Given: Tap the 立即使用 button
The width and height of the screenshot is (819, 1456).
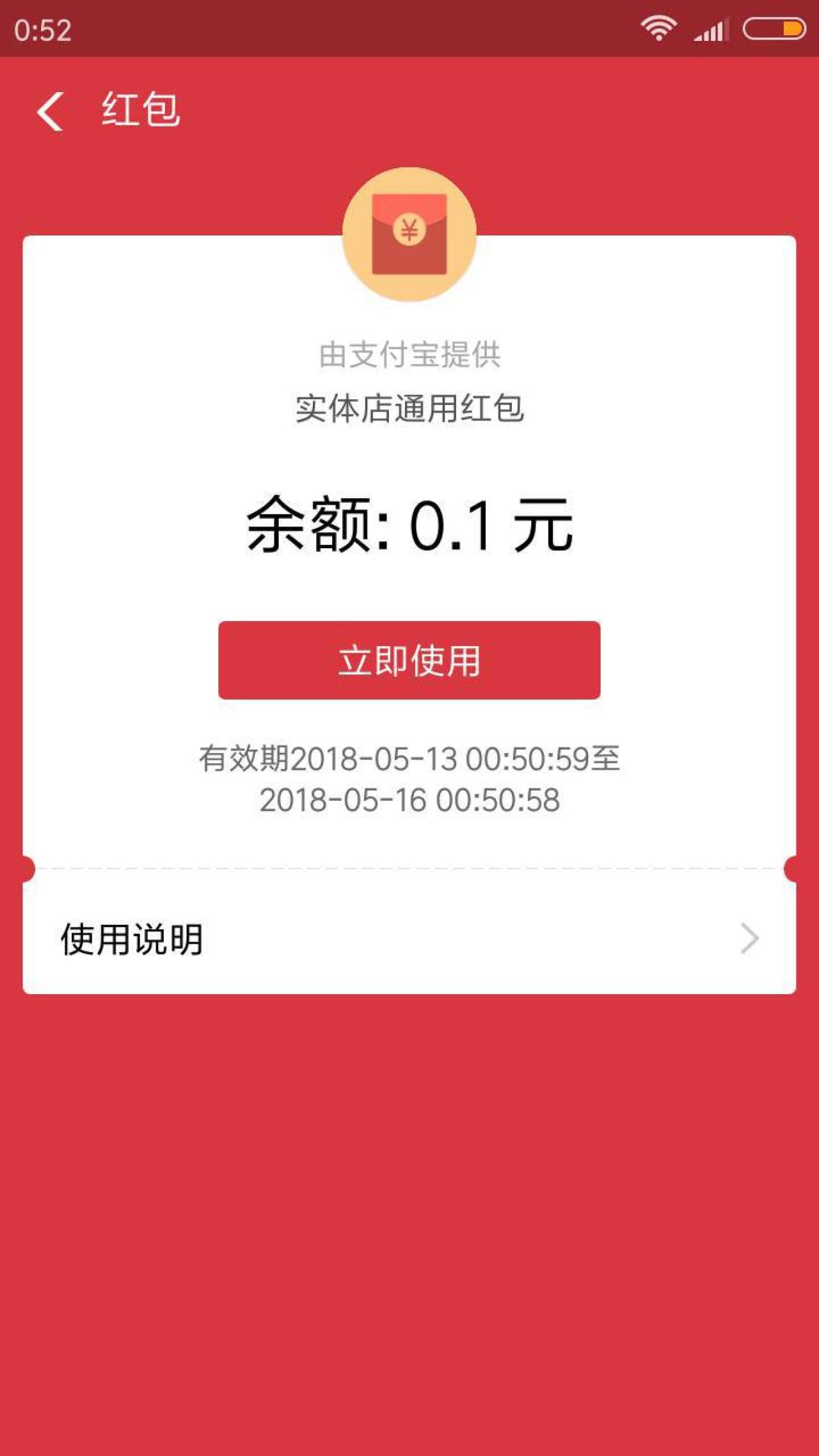Looking at the screenshot, I should pyautogui.click(x=409, y=660).
